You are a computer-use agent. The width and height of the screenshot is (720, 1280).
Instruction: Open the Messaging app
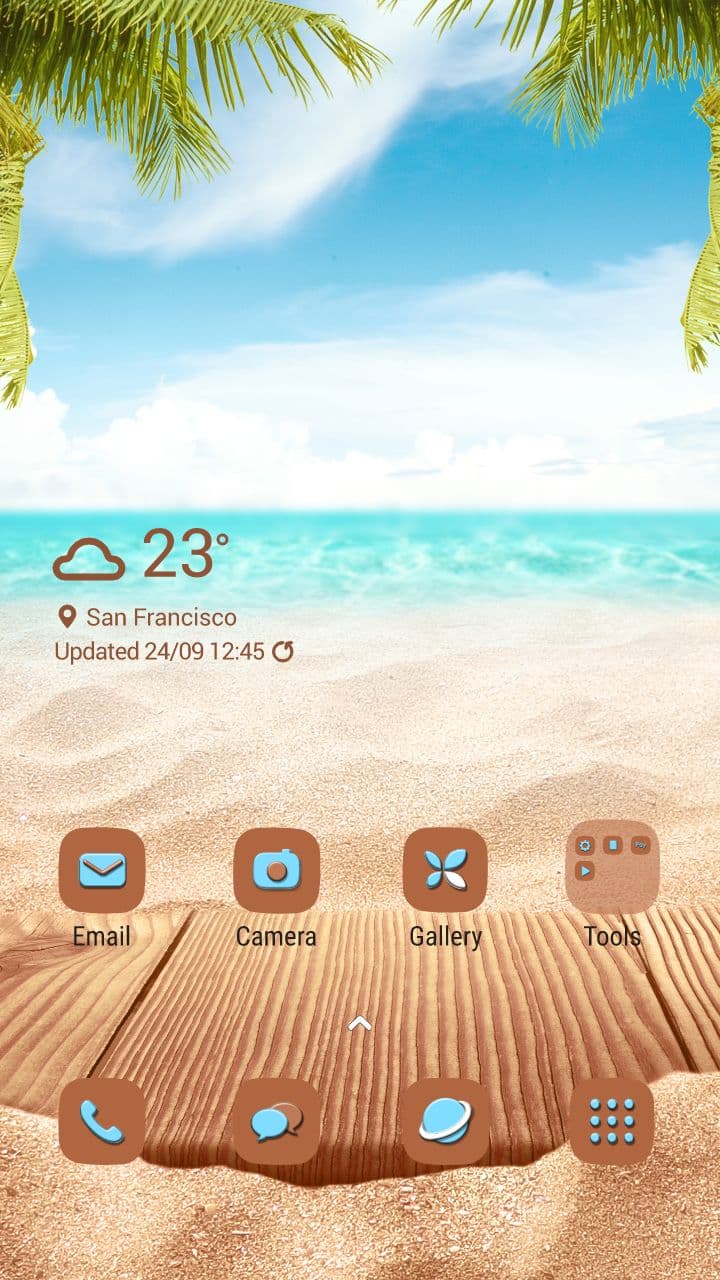coord(276,1120)
